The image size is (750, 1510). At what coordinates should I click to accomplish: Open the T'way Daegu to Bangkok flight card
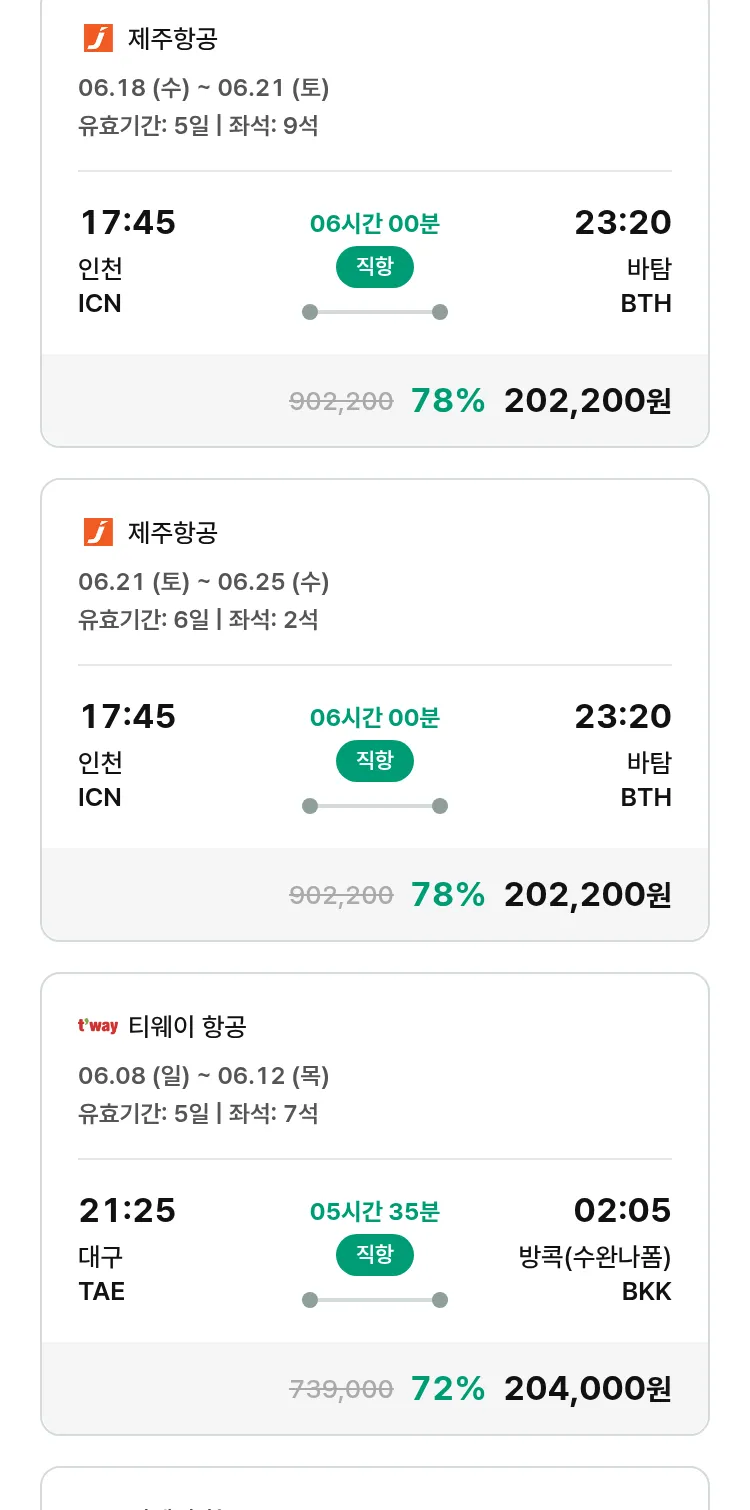(x=375, y=1204)
